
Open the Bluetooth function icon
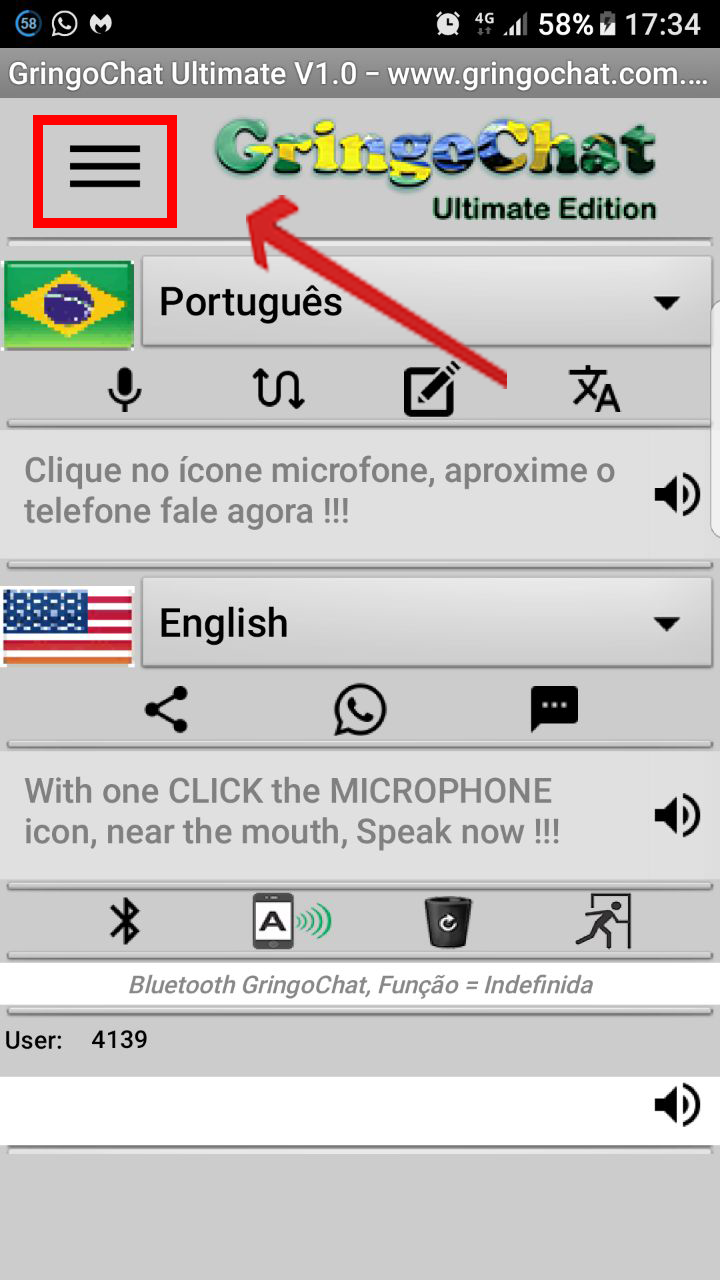tap(125, 921)
